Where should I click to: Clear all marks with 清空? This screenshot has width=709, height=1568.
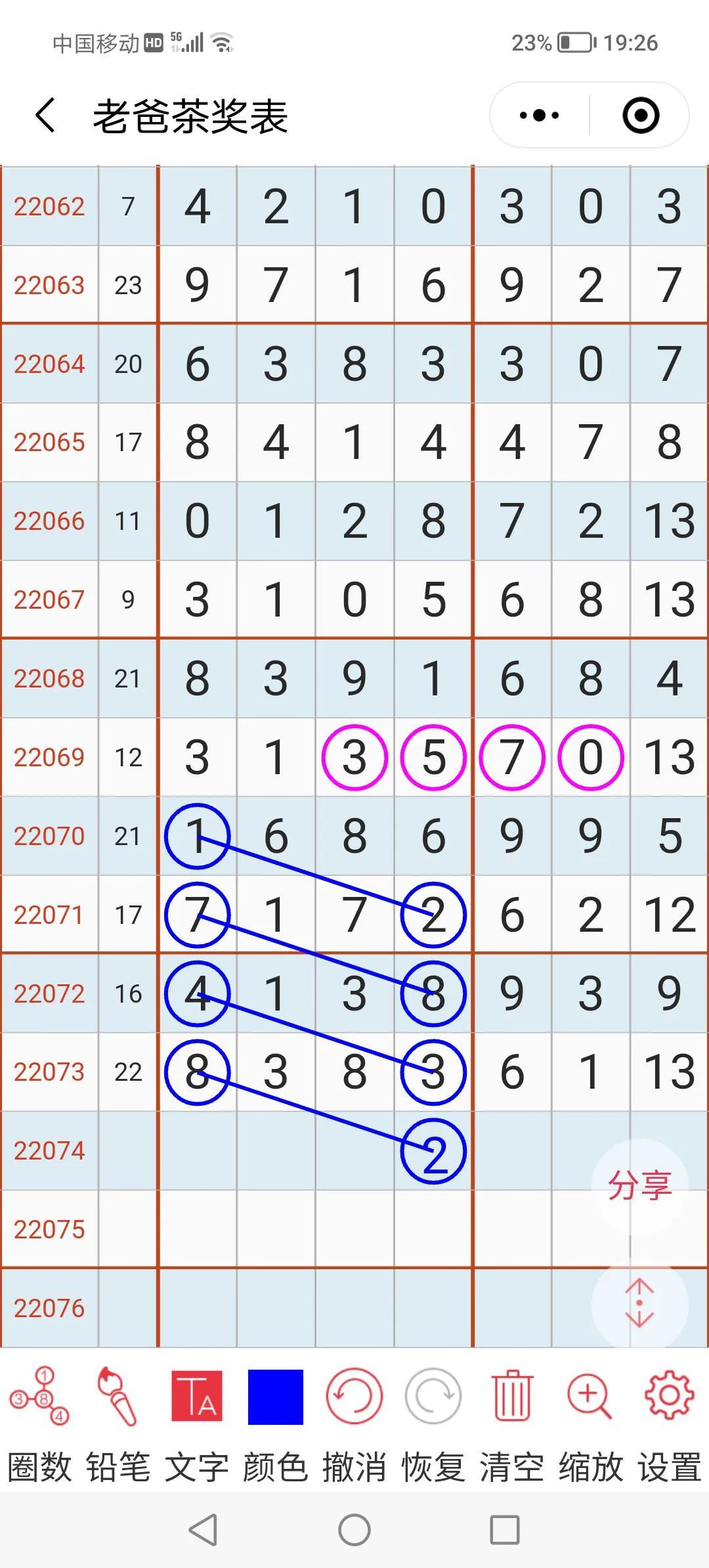click(x=512, y=1422)
